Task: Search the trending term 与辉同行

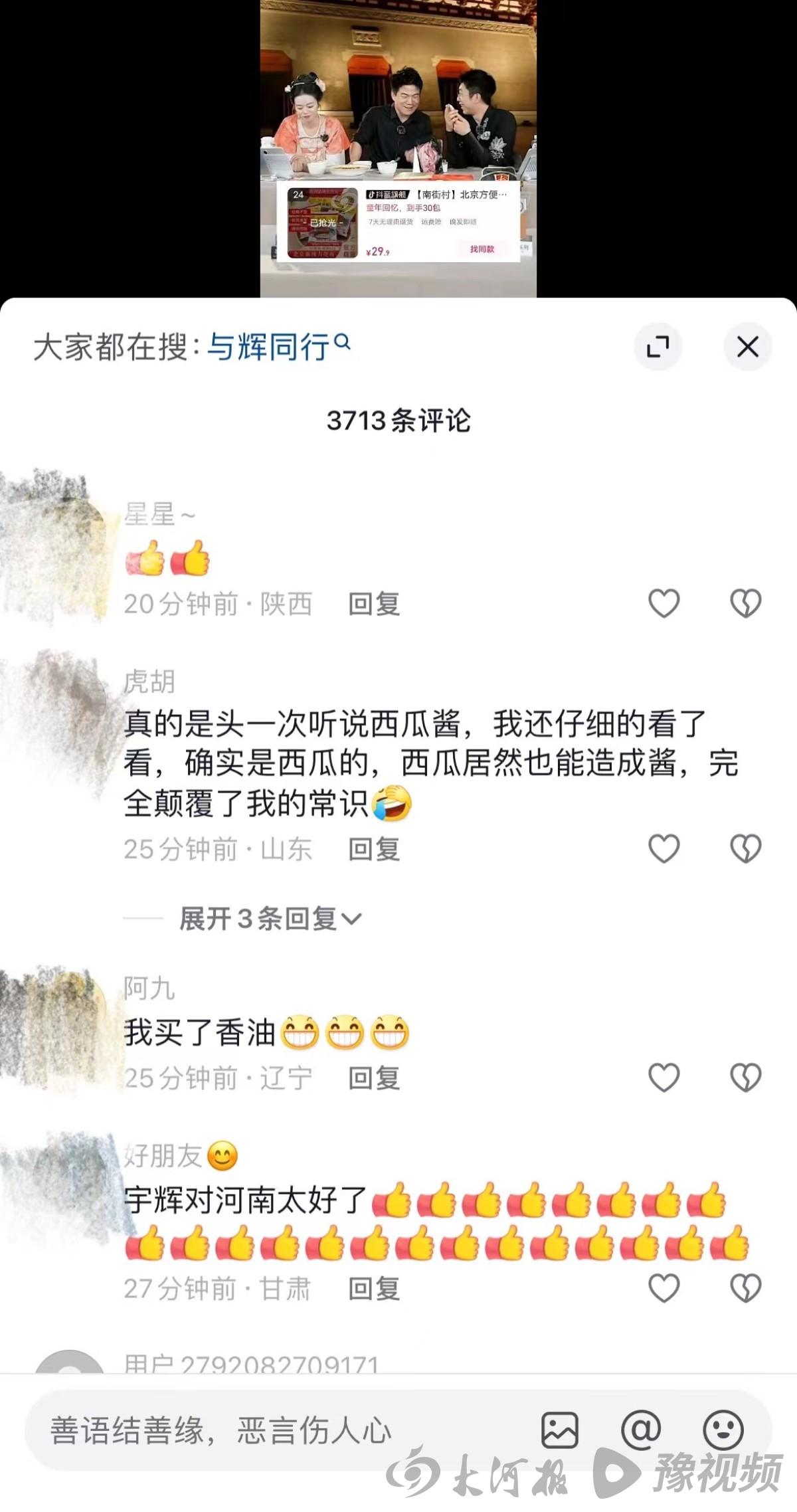Action: click(278, 347)
